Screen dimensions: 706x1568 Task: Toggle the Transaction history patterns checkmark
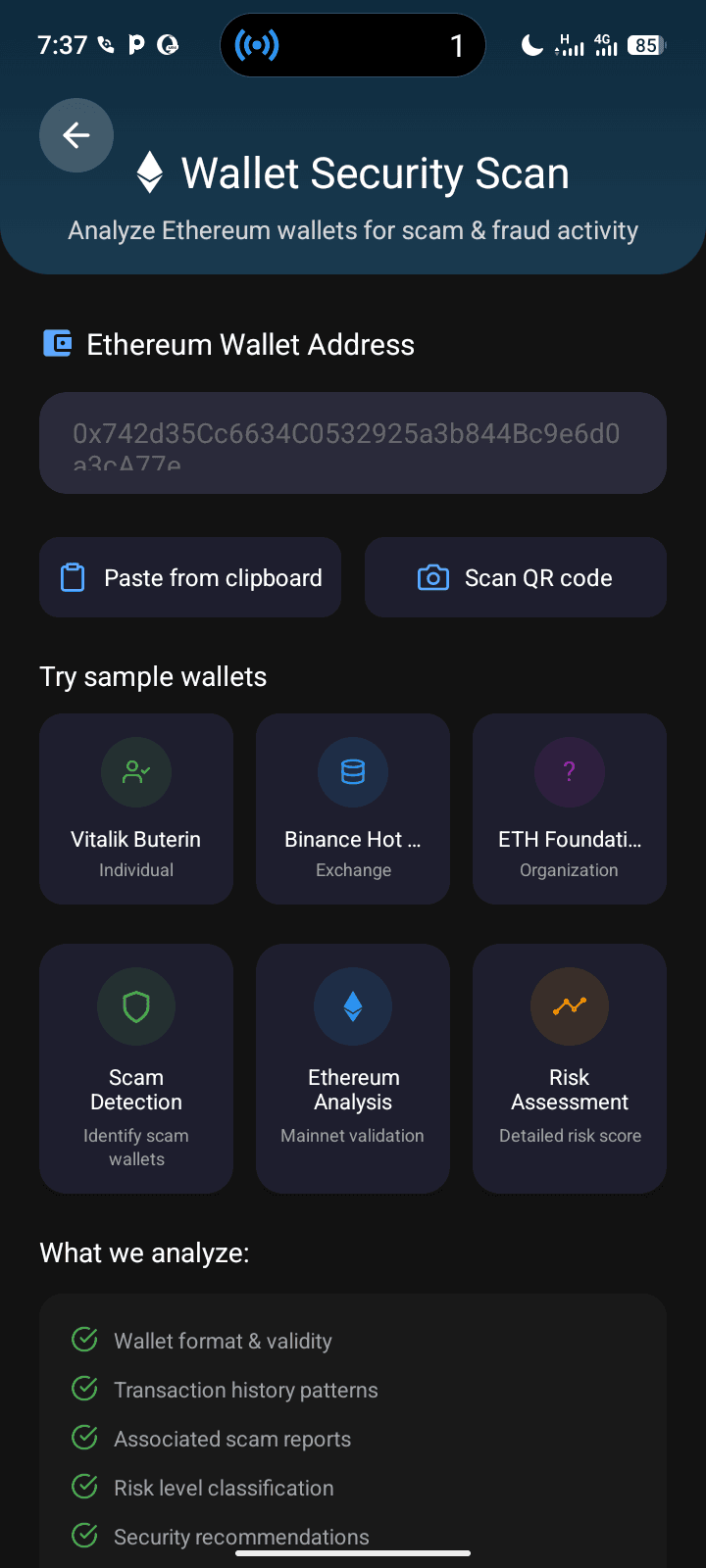[x=84, y=1389]
